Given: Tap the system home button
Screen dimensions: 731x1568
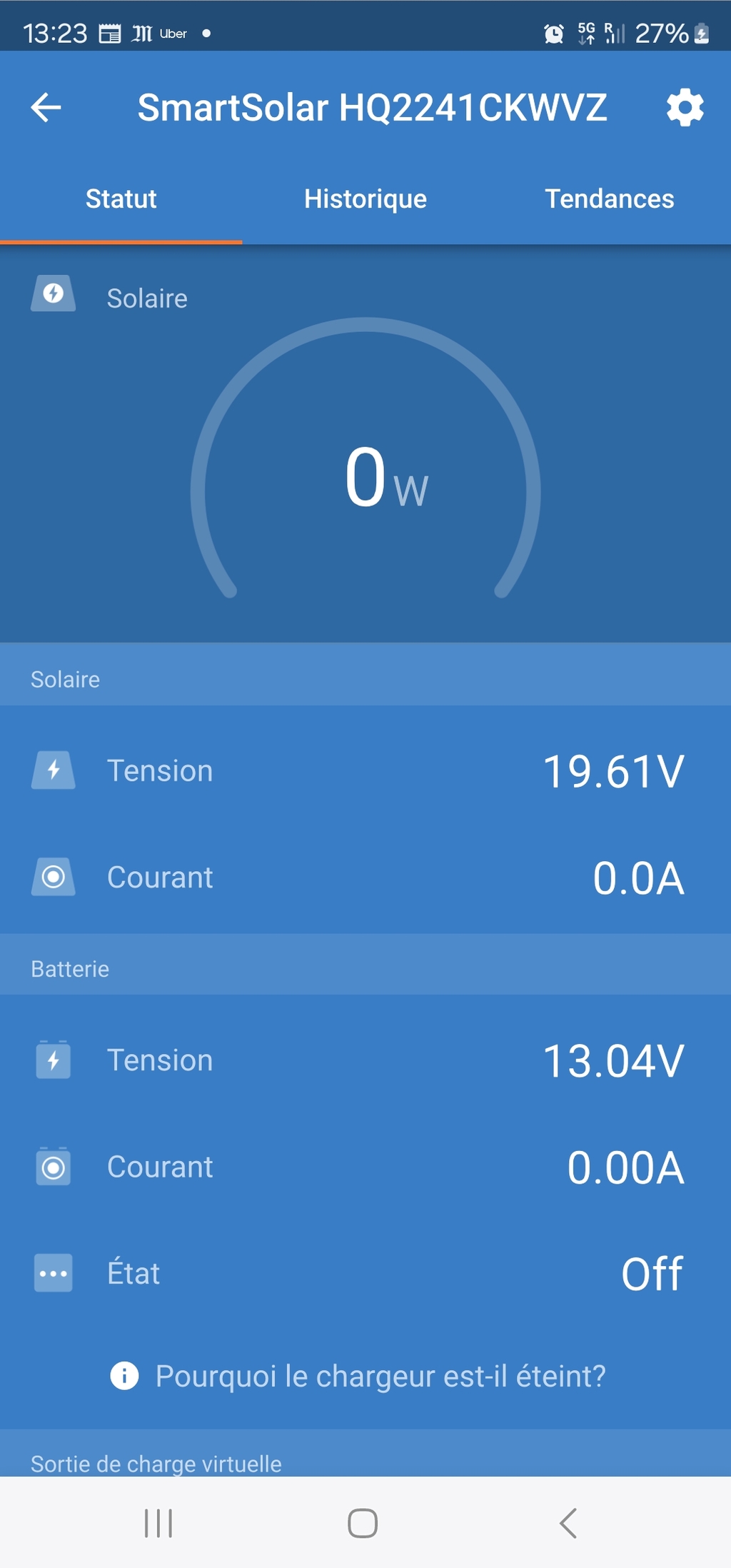Looking at the screenshot, I should [363, 1522].
